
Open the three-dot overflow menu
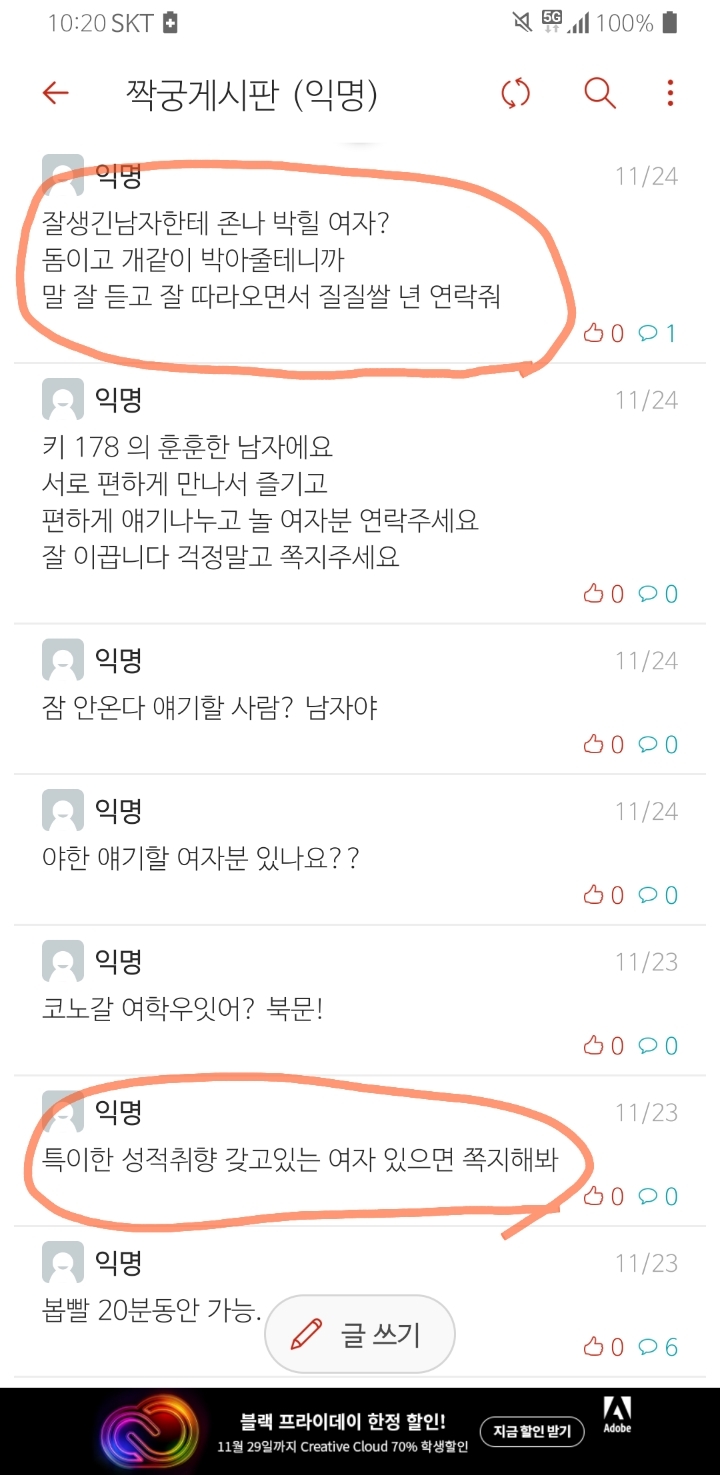[670, 94]
